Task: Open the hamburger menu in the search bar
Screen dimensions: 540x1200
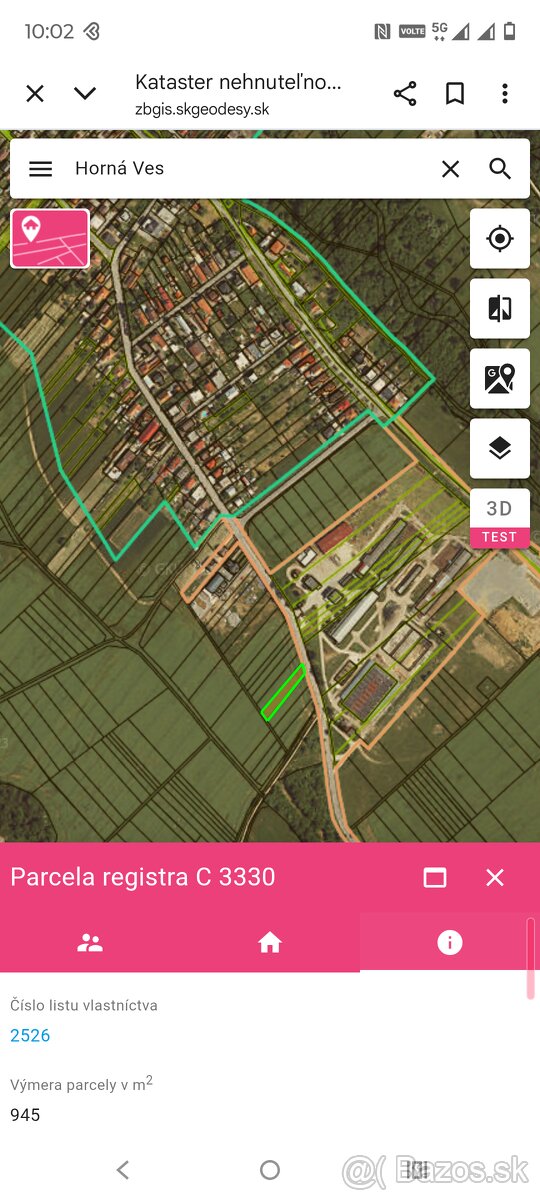Action: coord(40,169)
